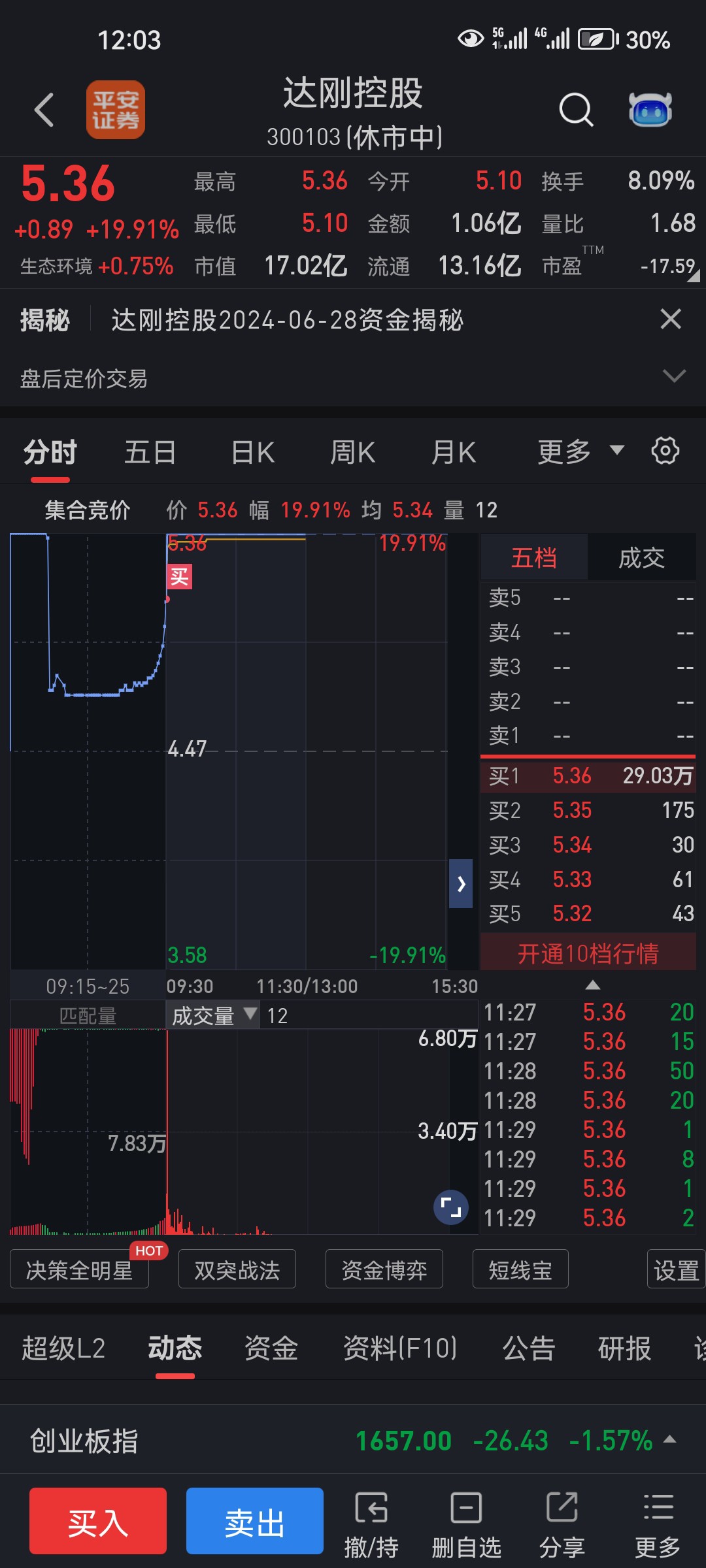Switch to the 资金 tab

[271, 1348]
